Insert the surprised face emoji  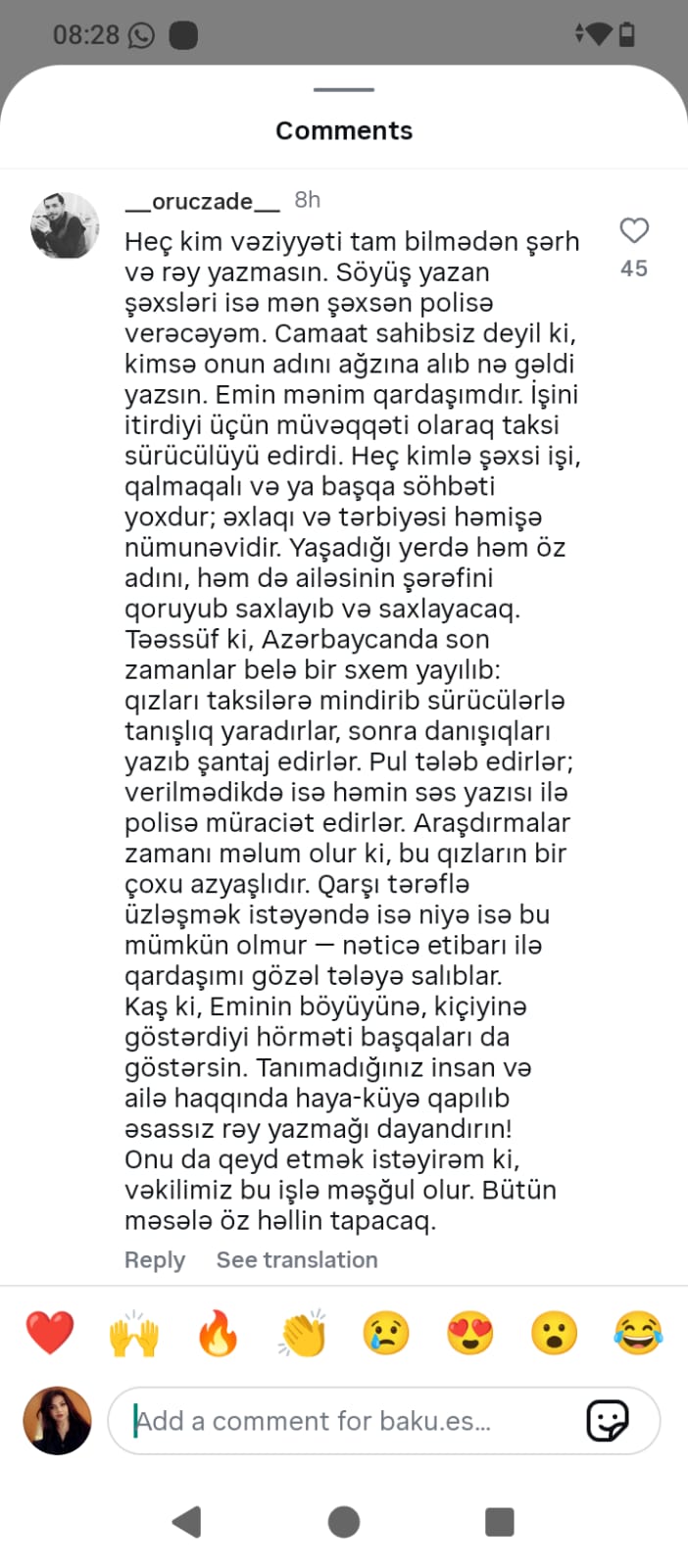[554, 1334]
